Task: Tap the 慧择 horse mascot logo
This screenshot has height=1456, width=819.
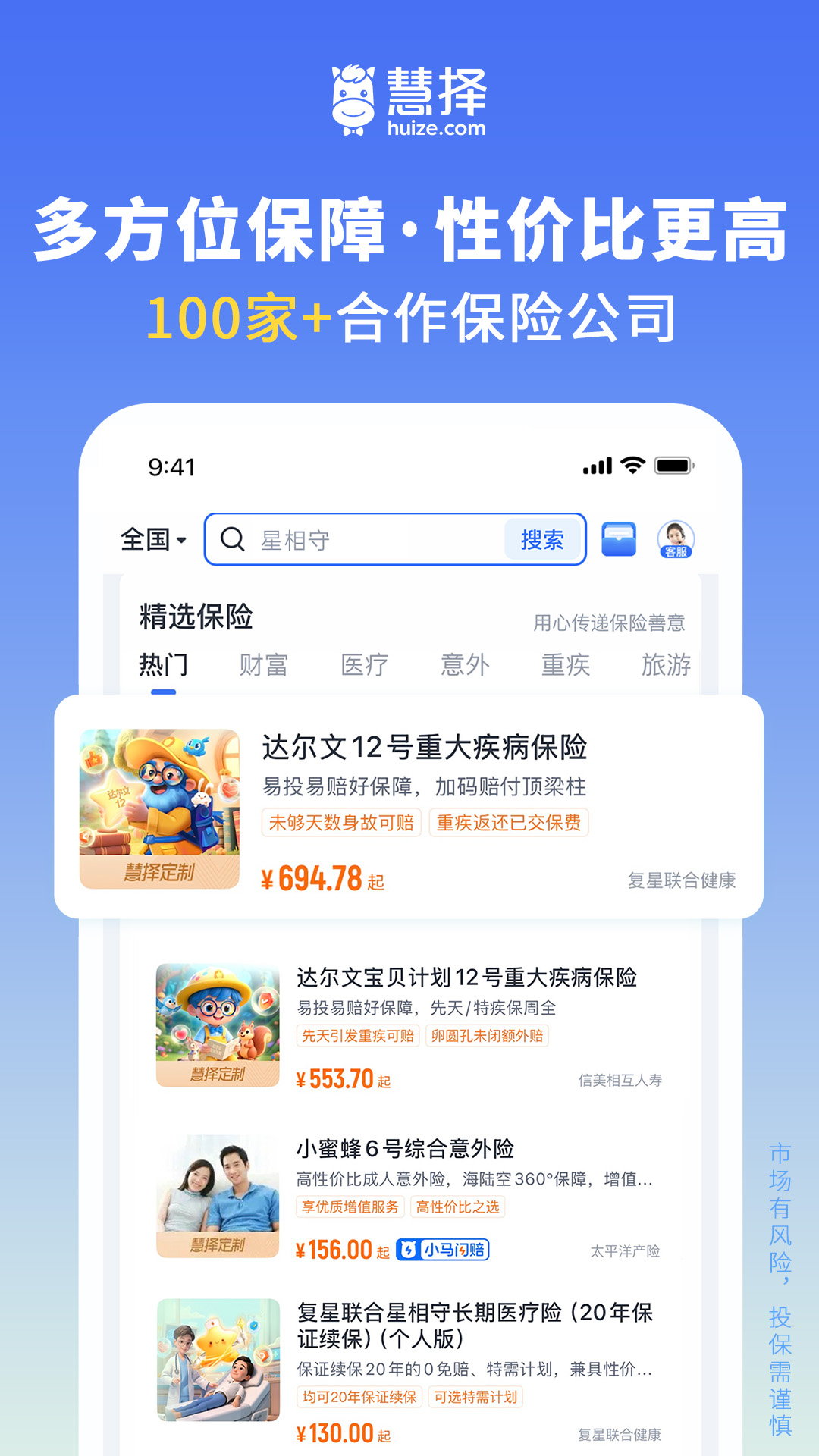Action: (353, 99)
